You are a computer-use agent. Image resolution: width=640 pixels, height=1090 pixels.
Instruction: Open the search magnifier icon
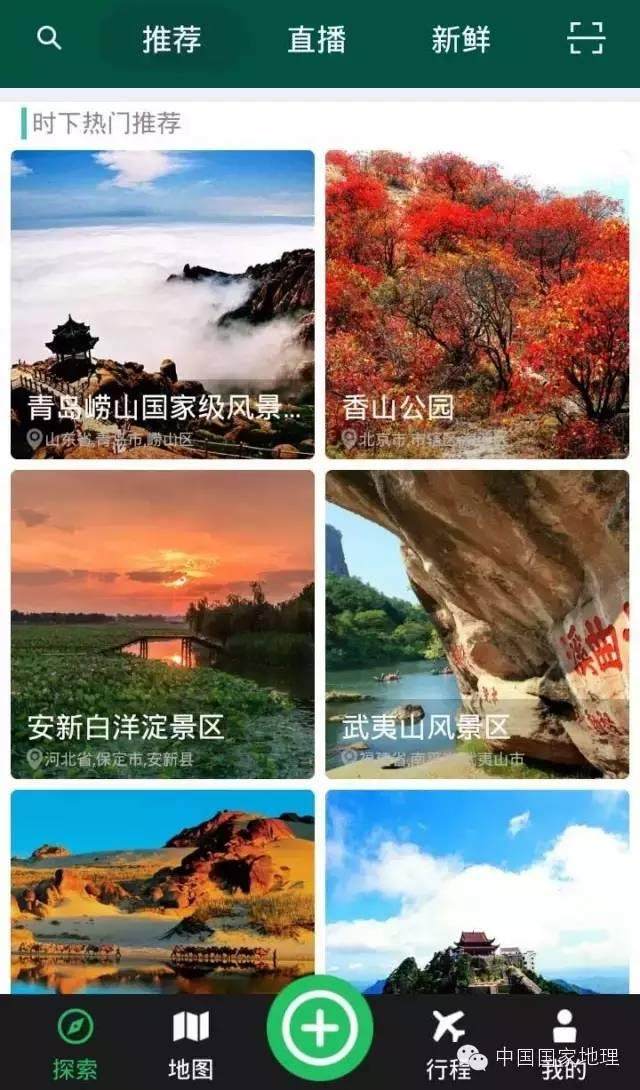(49, 38)
